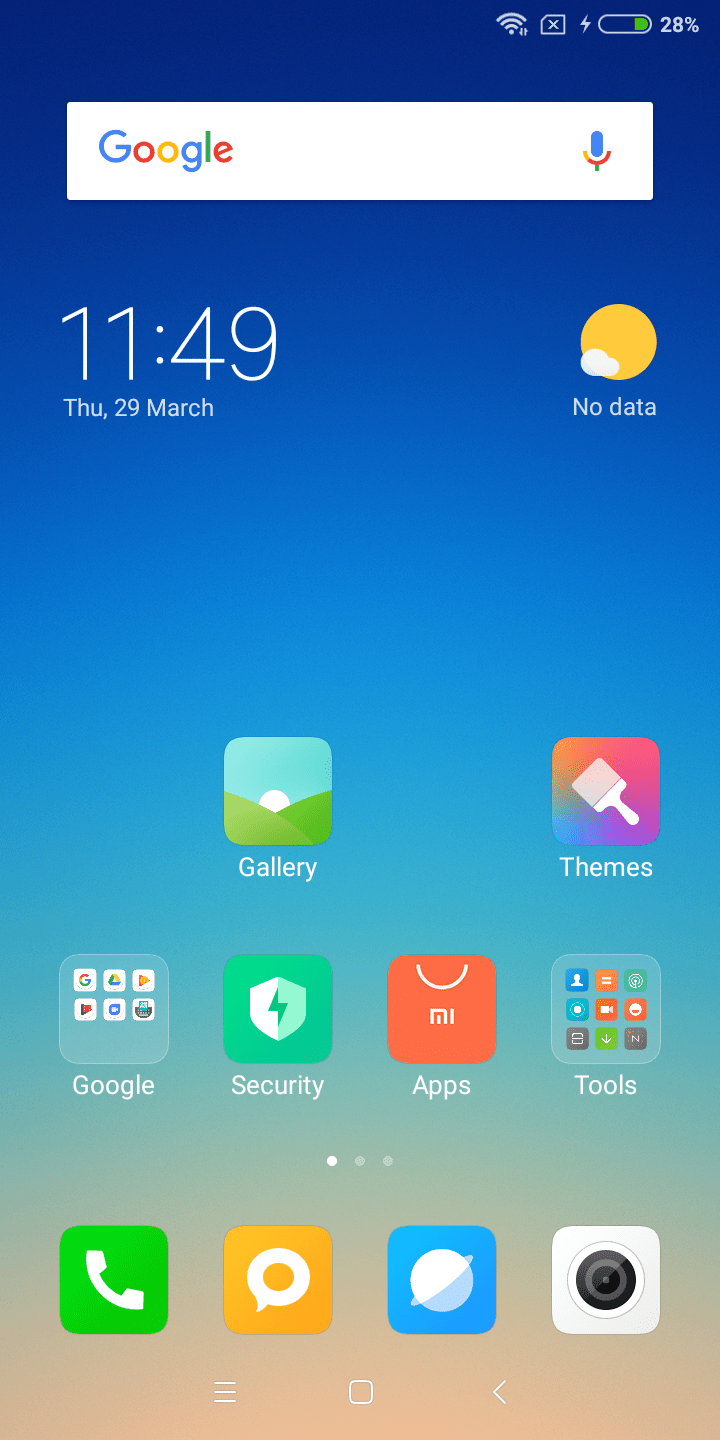This screenshot has width=720, height=1440.
Task: Start voice search with the microphone
Action: click(596, 151)
